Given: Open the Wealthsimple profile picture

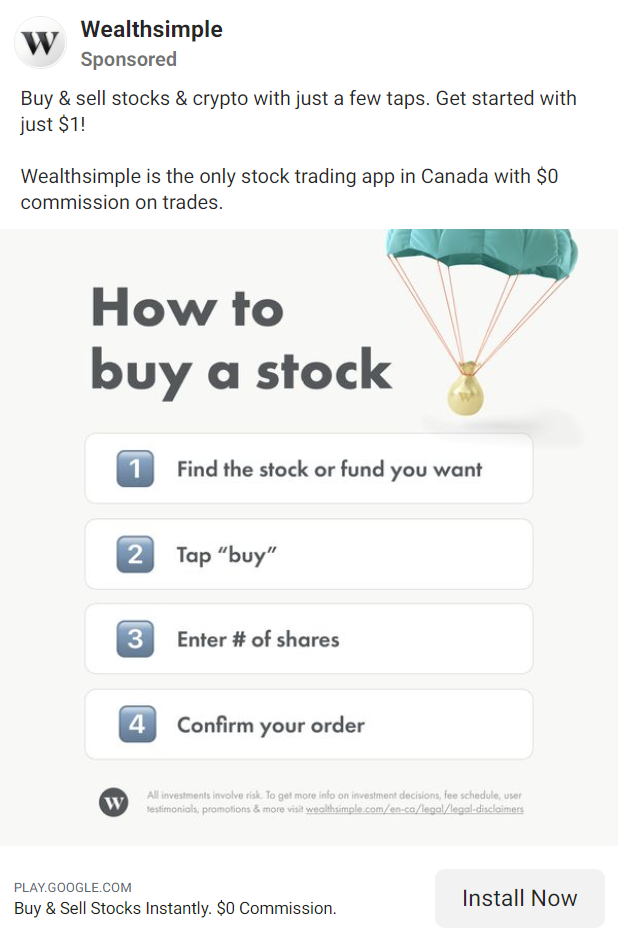Looking at the screenshot, I should point(40,43).
